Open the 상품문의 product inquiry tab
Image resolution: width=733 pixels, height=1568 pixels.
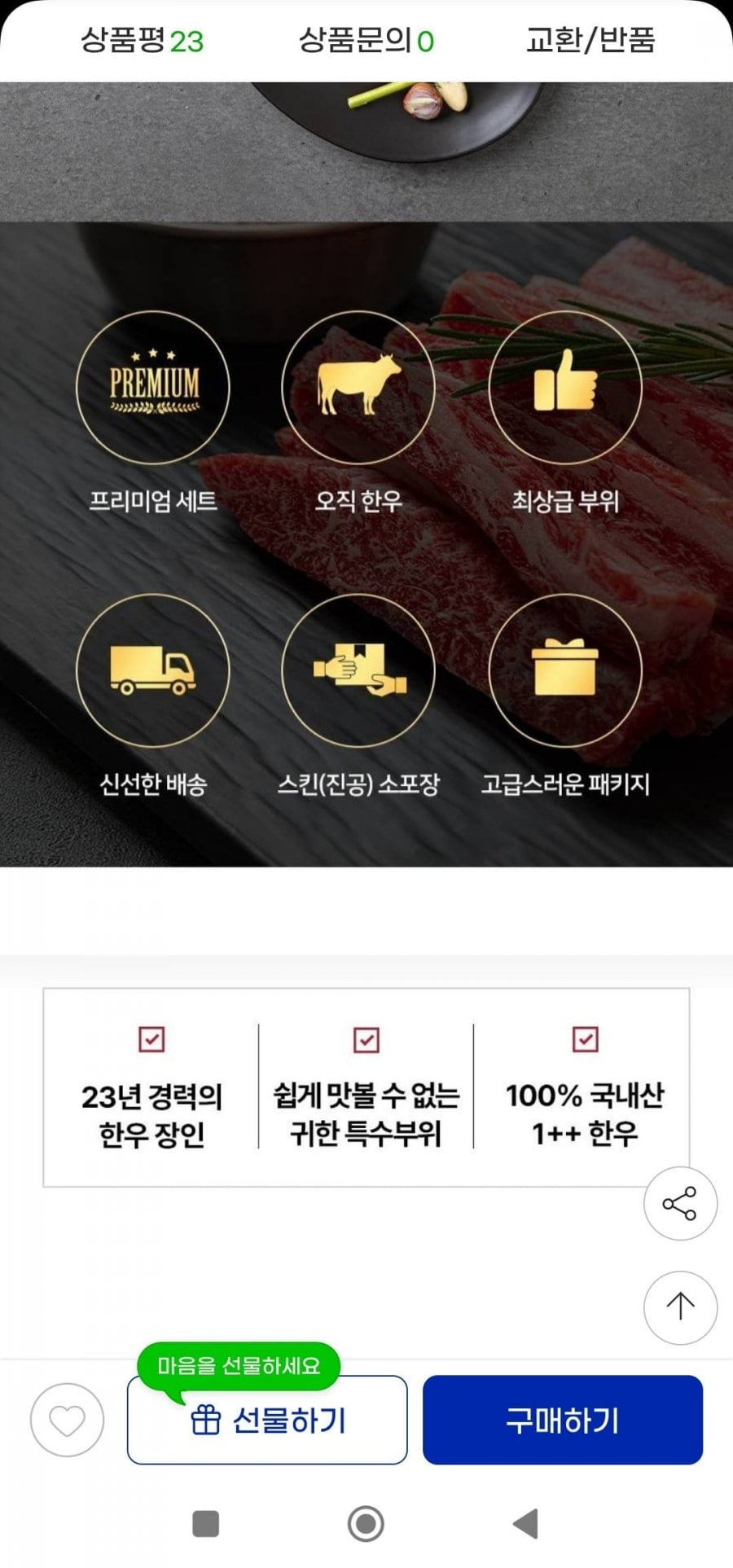coord(366,40)
